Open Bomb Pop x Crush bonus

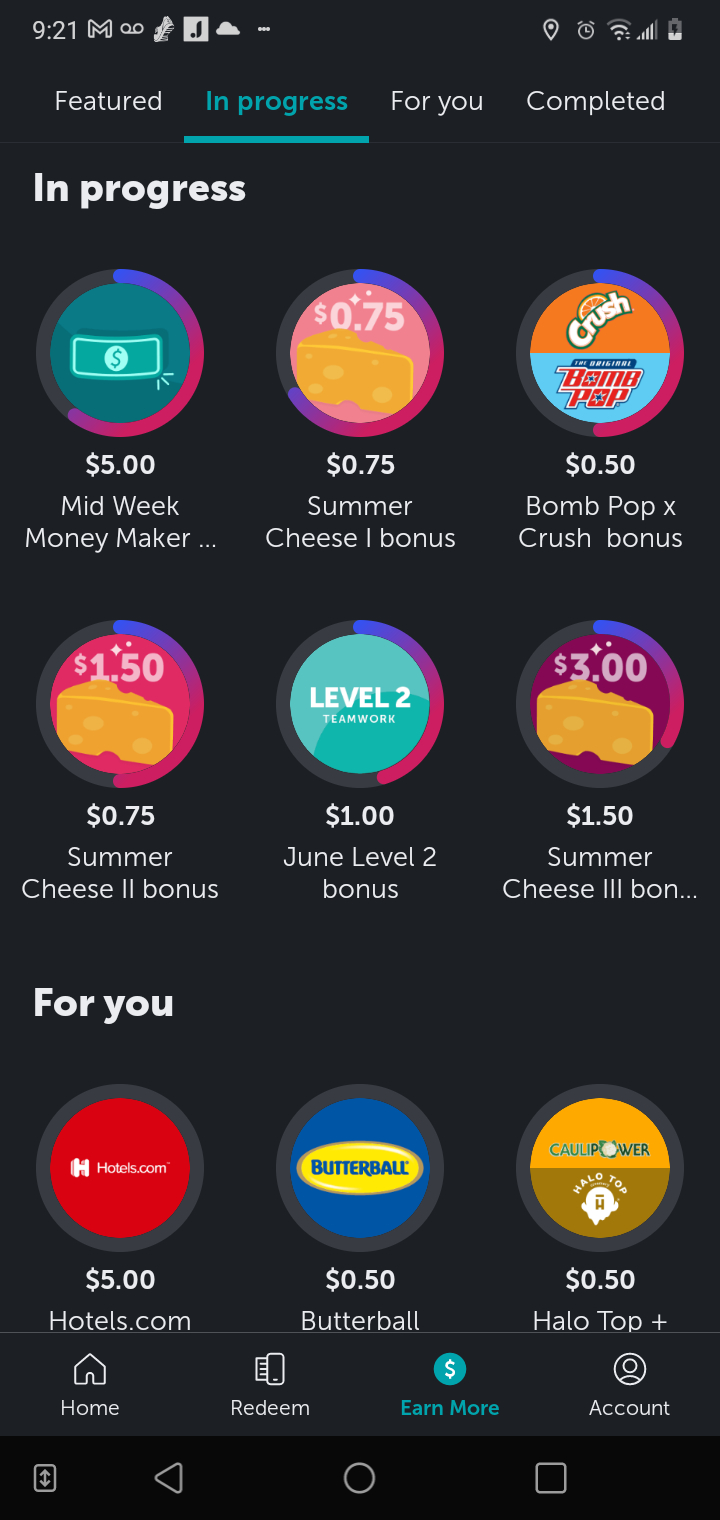pos(600,353)
